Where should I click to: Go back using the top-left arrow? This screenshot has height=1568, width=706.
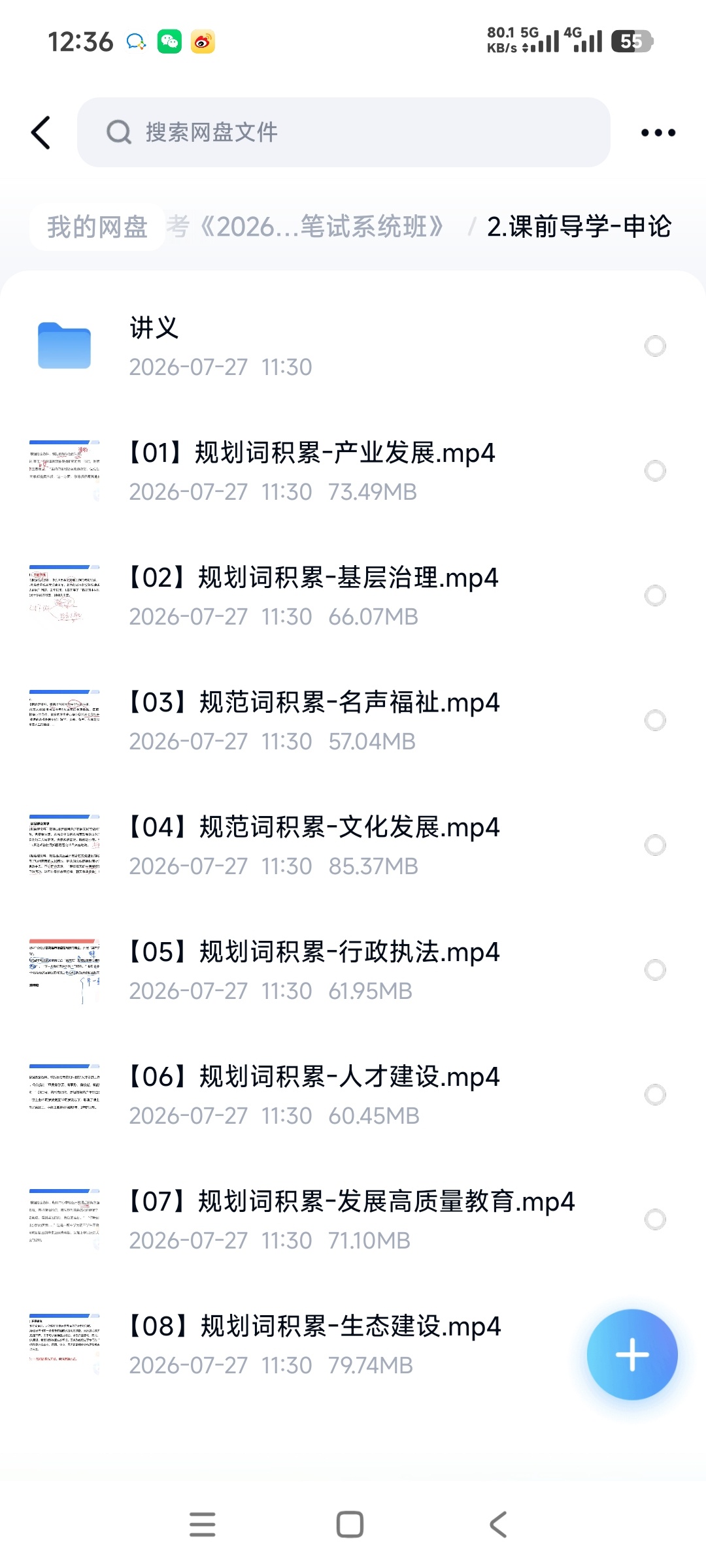click(41, 133)
